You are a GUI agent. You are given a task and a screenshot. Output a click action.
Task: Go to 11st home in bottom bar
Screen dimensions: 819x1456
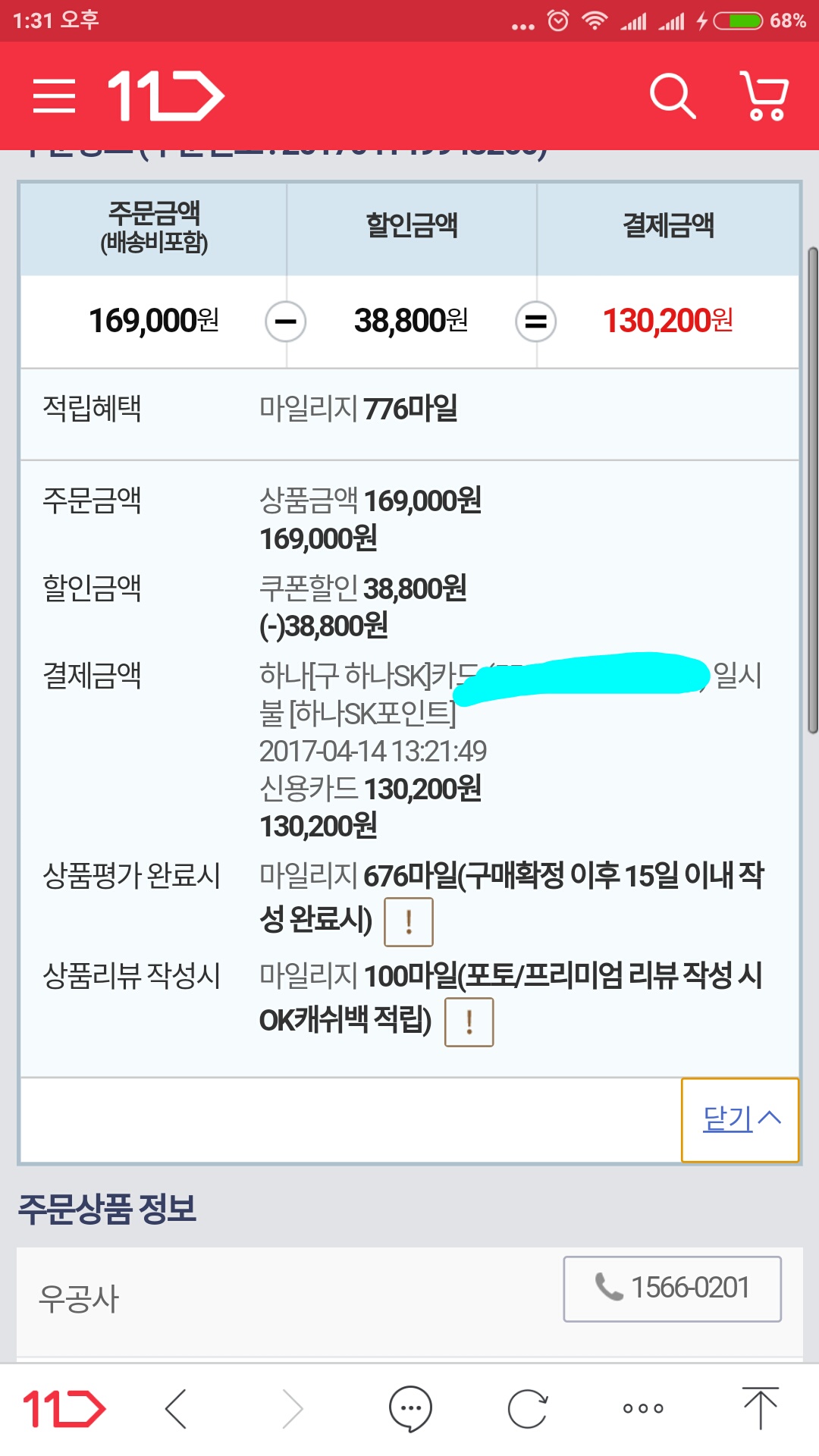coord(64,1409)
